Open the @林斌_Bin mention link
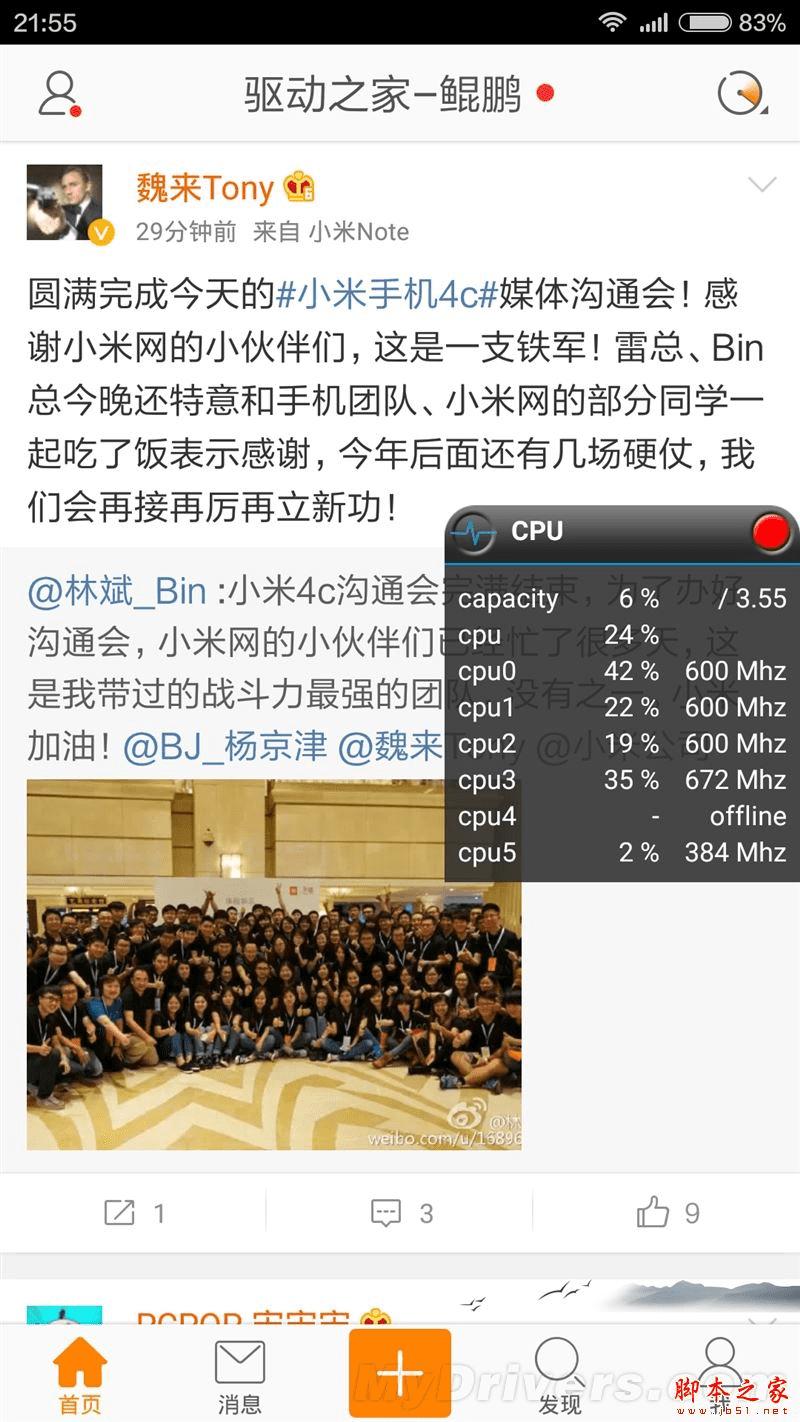Screen dimensions: 800x1422 (x=117, y=592)
